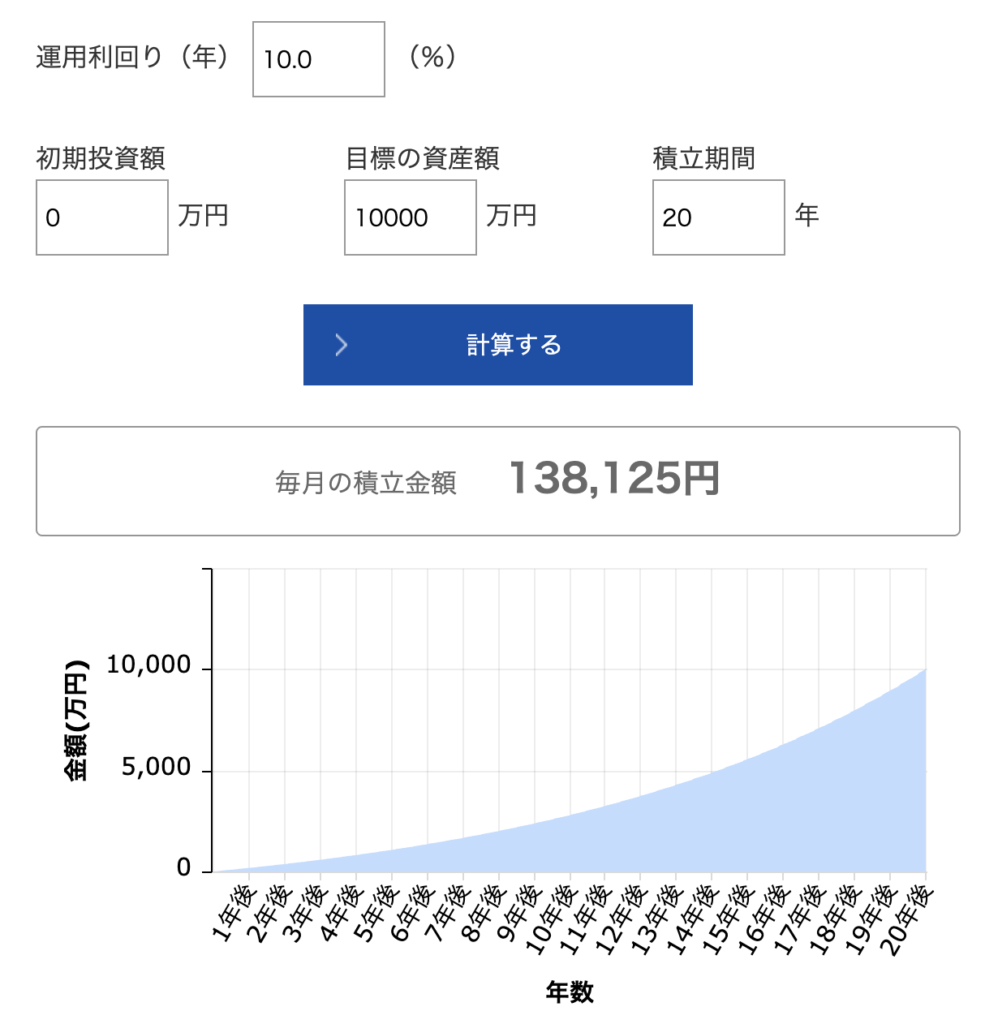The width and height of the screenshot is (985, 1024).
Task: Tap the 運用利回り (年) percentage field
Action: pos(319,59)
